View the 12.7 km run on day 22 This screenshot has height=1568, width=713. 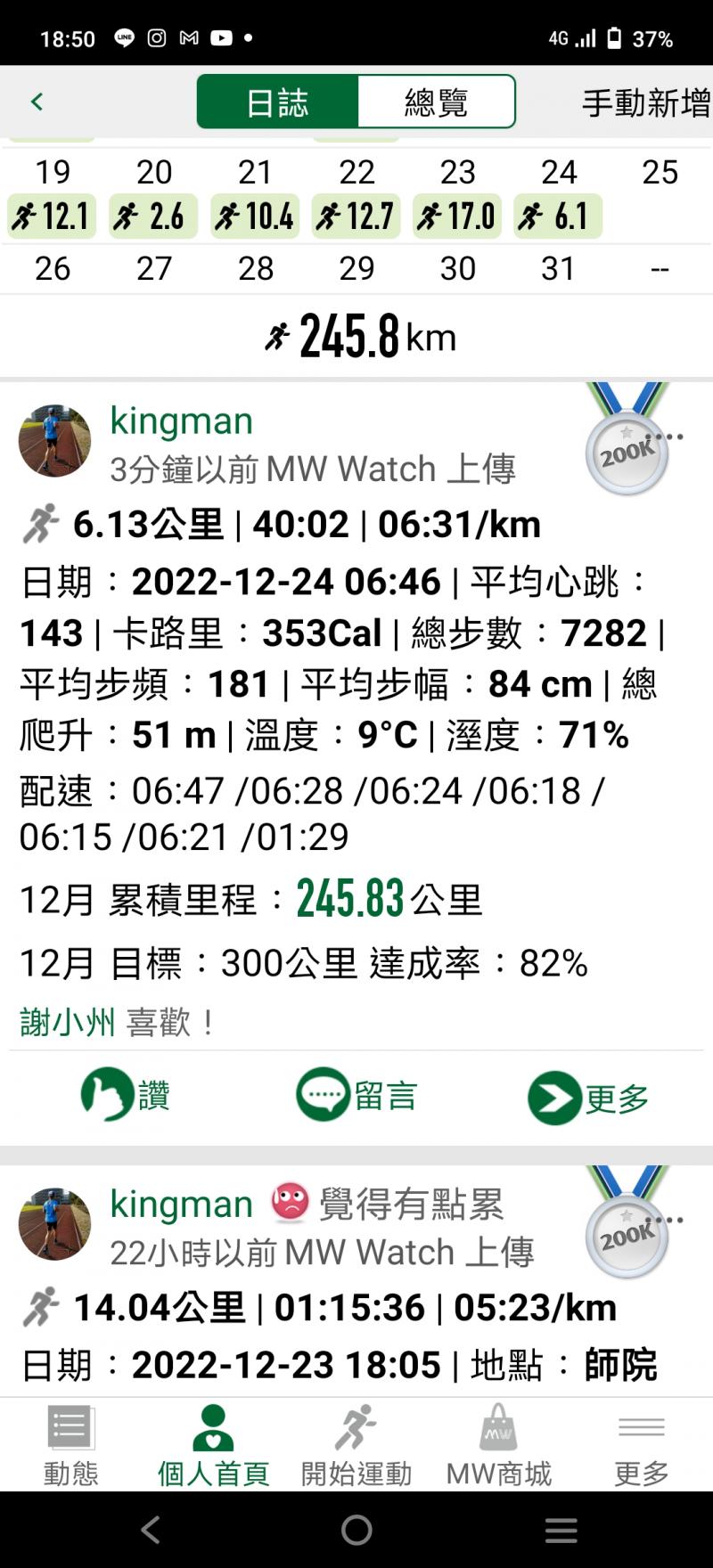coord(356,216)
